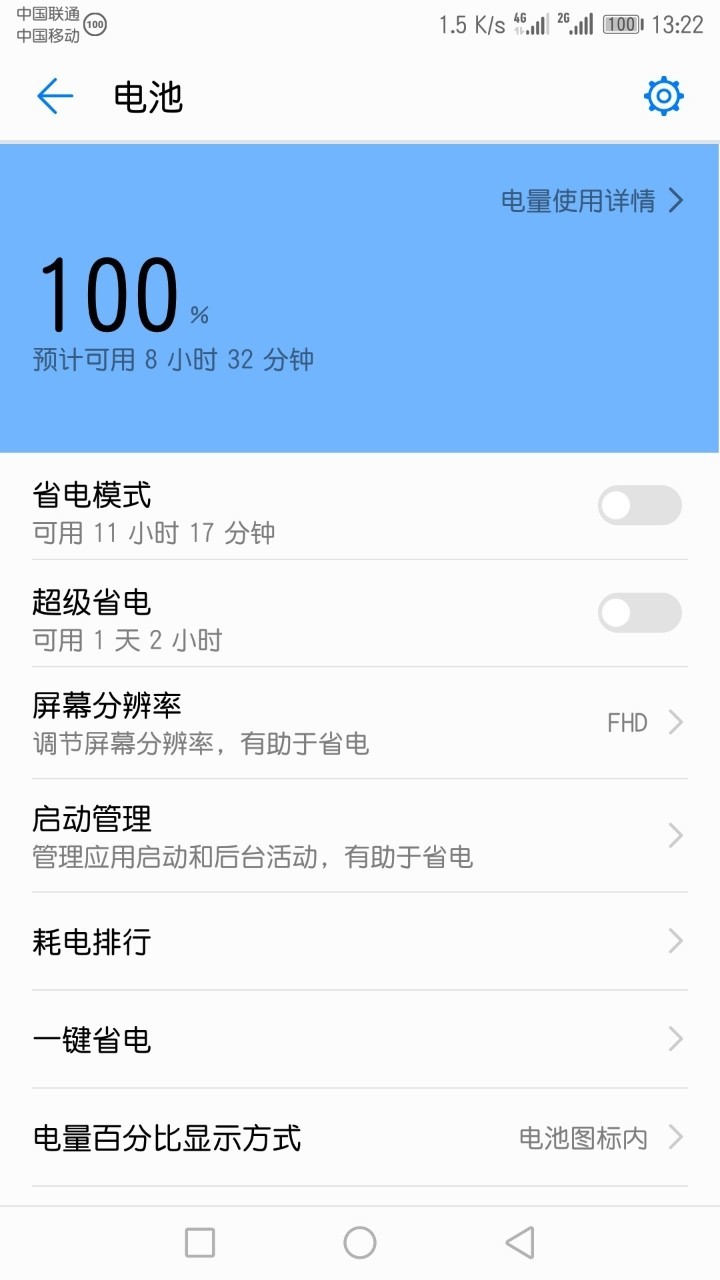Open 启动管理 app launch management
The height and width of the screenshot is (1280, 720).
click(x=360, y=836)
